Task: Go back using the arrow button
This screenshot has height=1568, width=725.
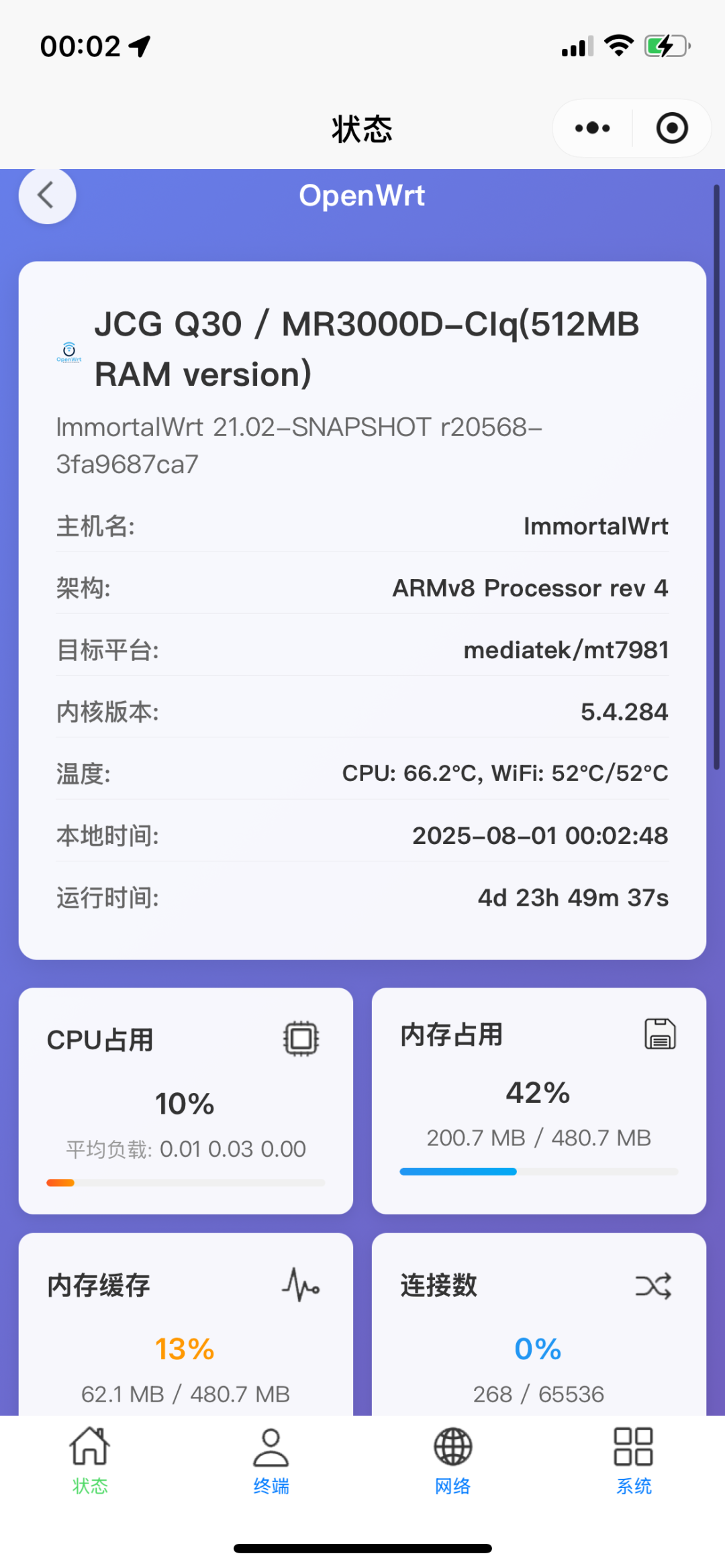Action: [x=47, y=195]
